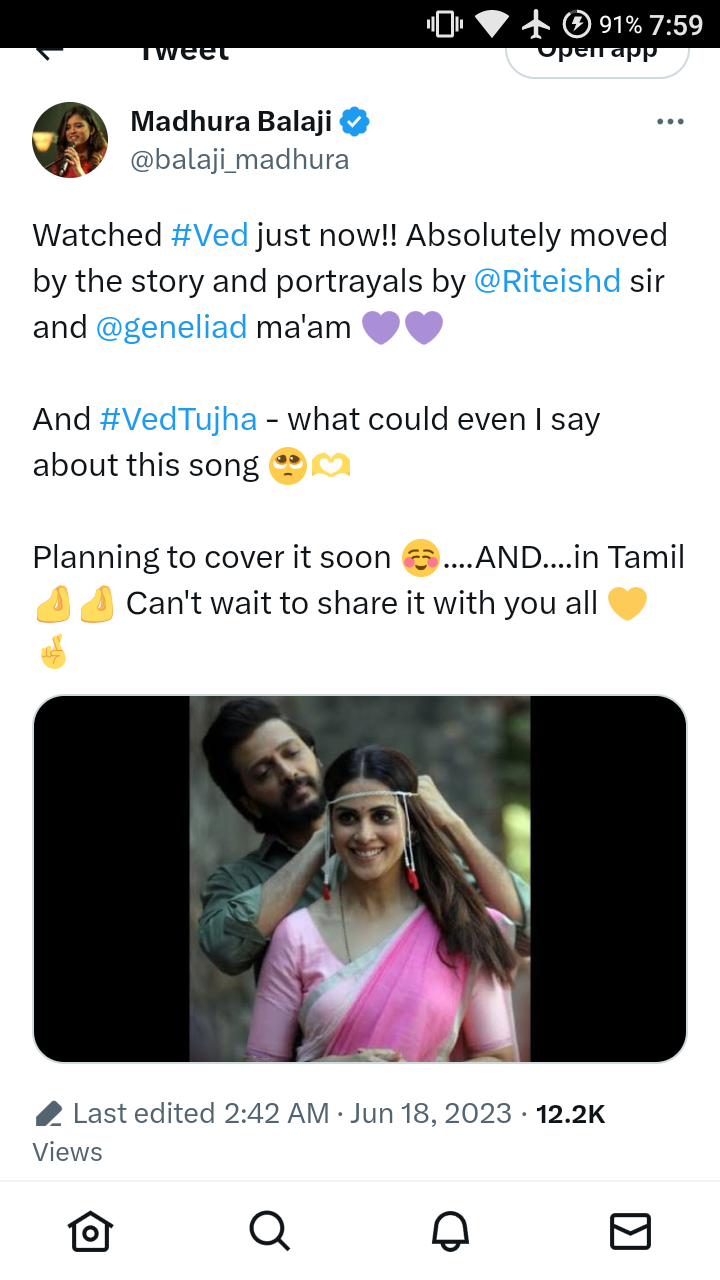The image size is (720, 1280).
Task: View the attached movie photo
Action: point(360,879)
